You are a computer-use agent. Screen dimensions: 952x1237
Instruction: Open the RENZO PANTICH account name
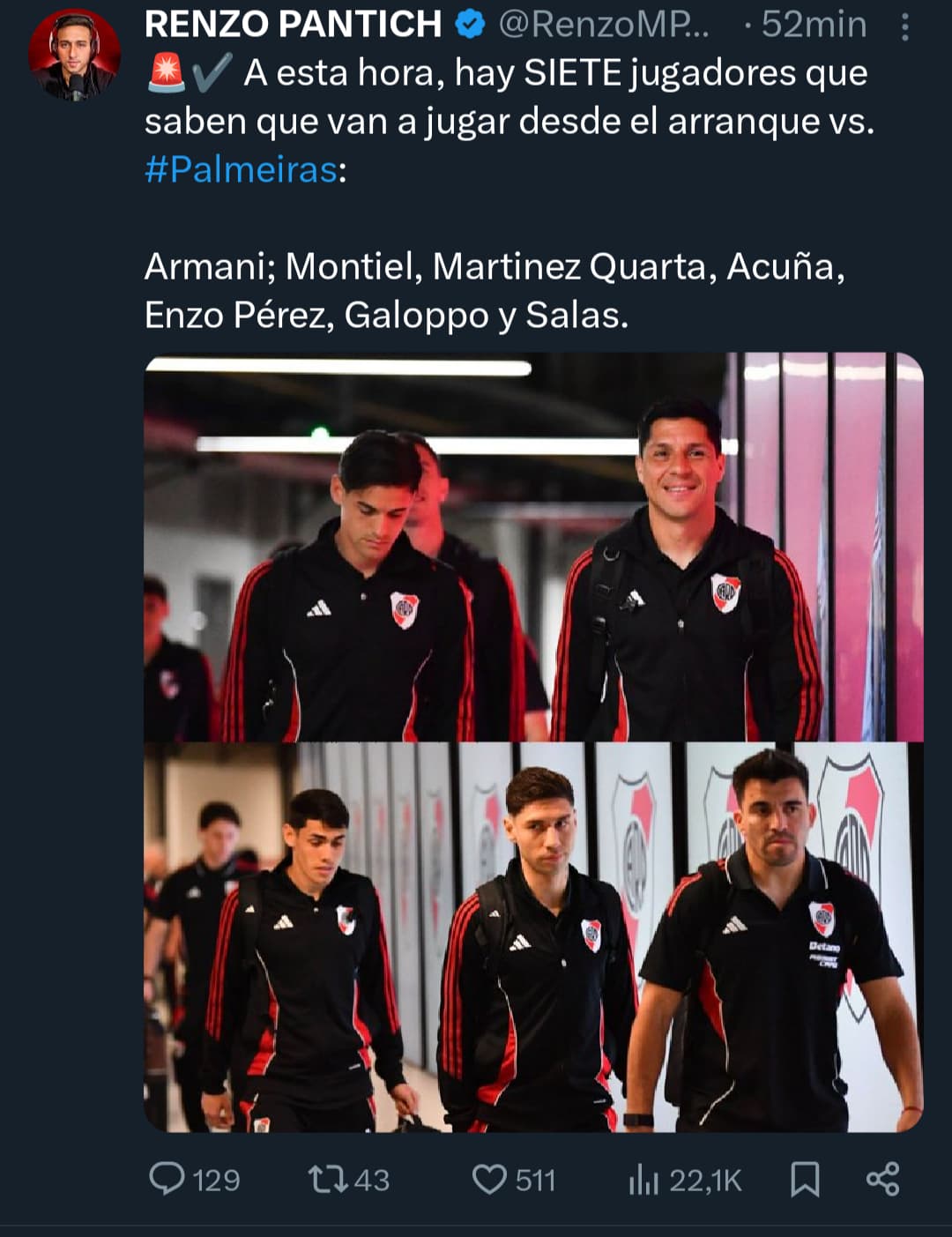click(293, 25)
